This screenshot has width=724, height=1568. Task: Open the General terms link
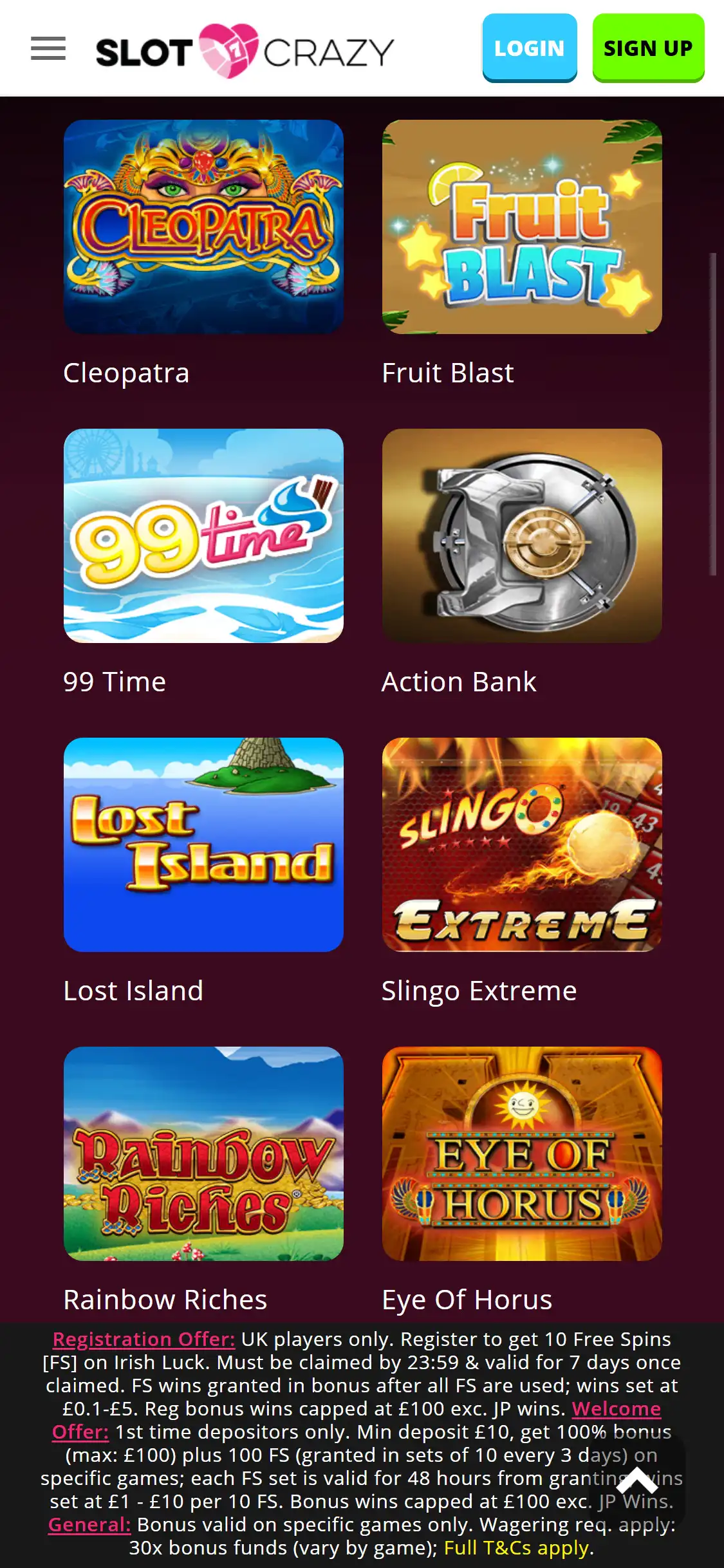[x=89, y=1524]
